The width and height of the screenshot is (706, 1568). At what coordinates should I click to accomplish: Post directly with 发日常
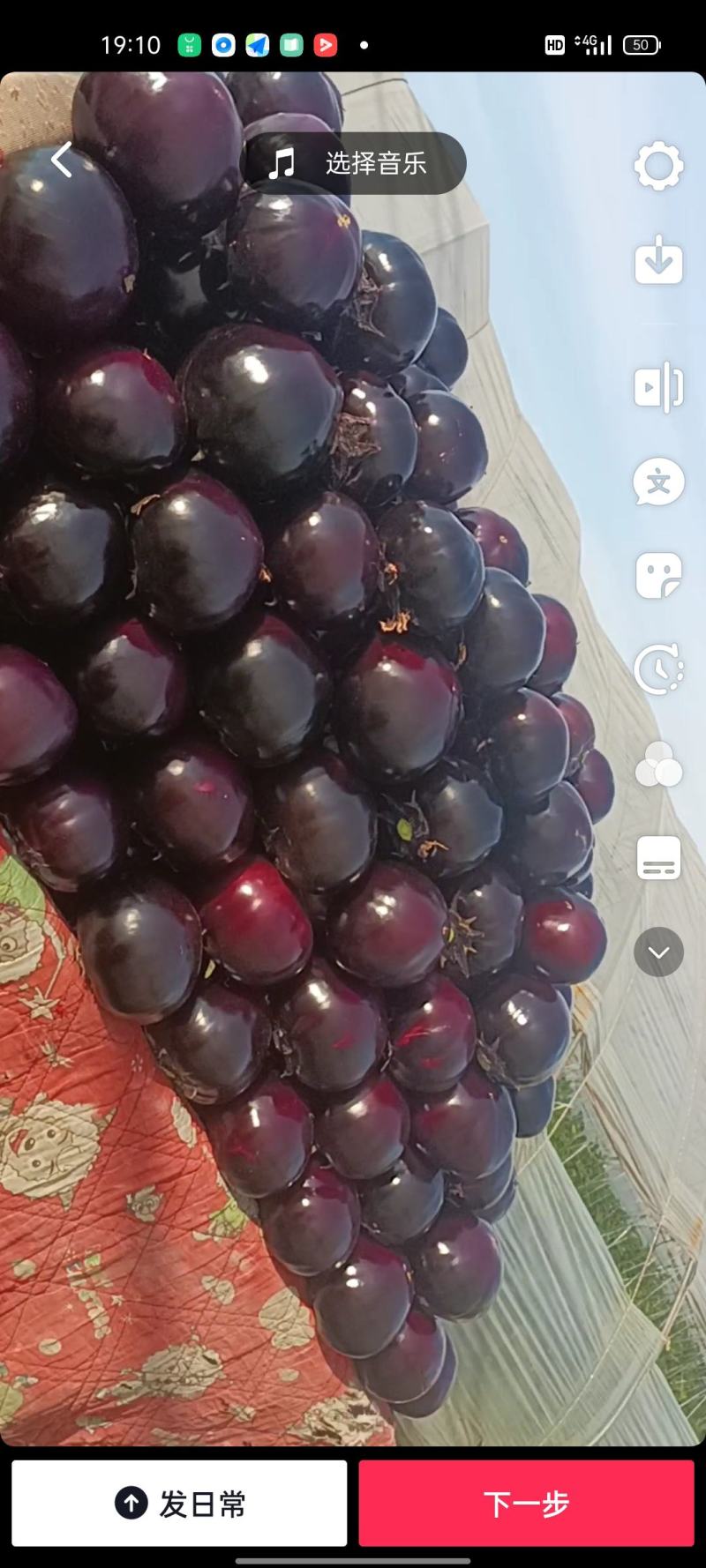[179, 1503]
